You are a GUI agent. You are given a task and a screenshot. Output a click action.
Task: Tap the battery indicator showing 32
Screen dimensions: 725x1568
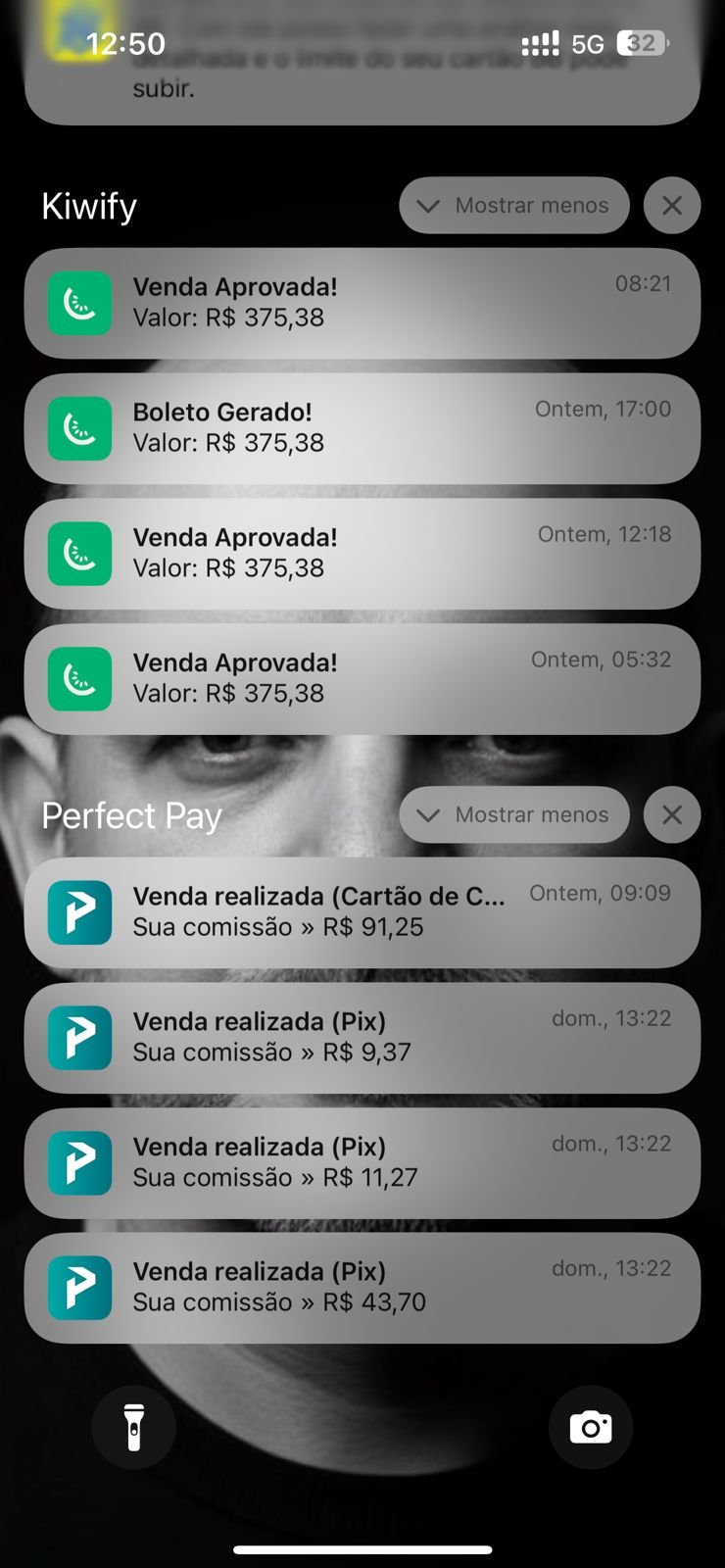tap(637, 43)
